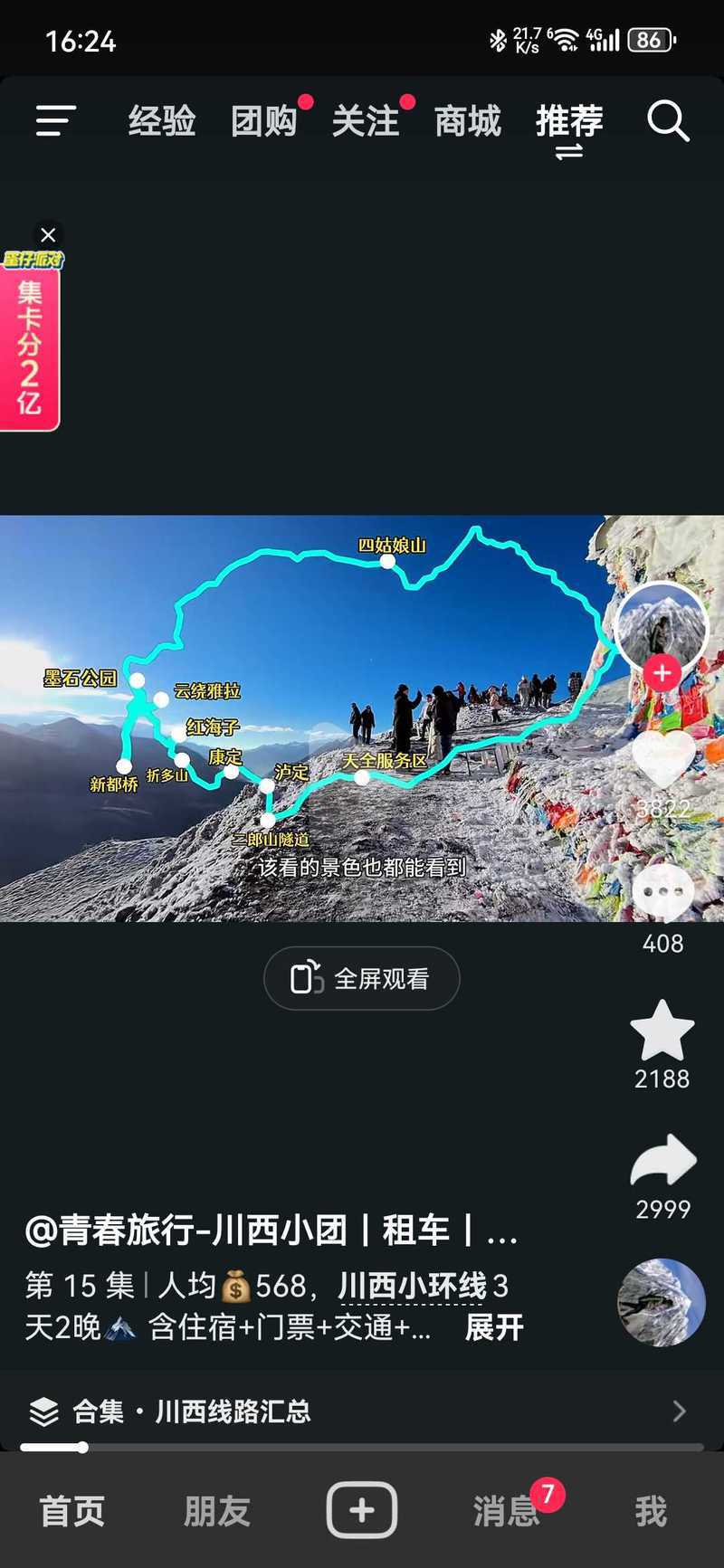Open the 关注 following feed
Viewport: 724px width, 1568px height.
click(366, 120)
